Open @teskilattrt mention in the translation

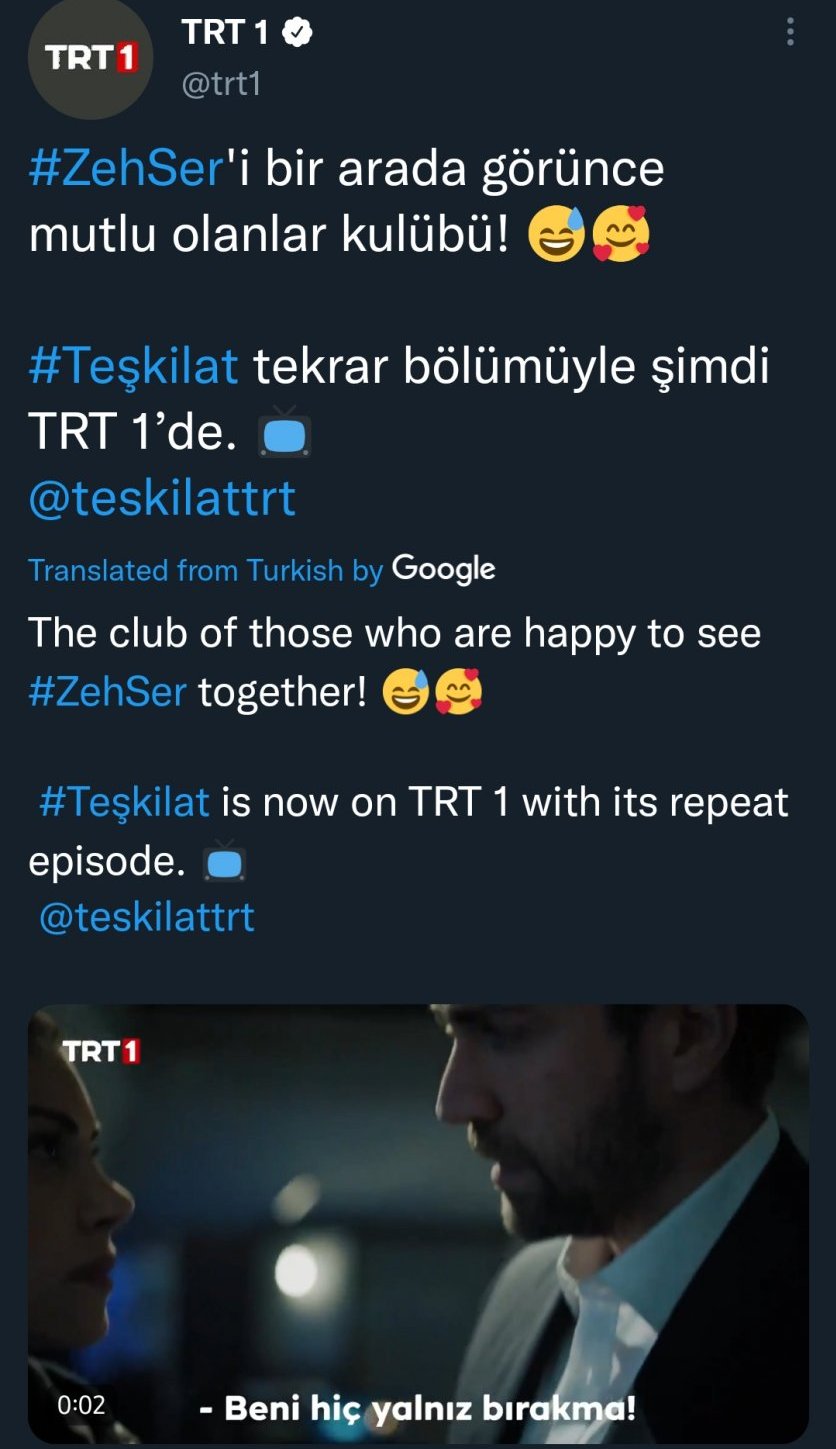[147, 916]
